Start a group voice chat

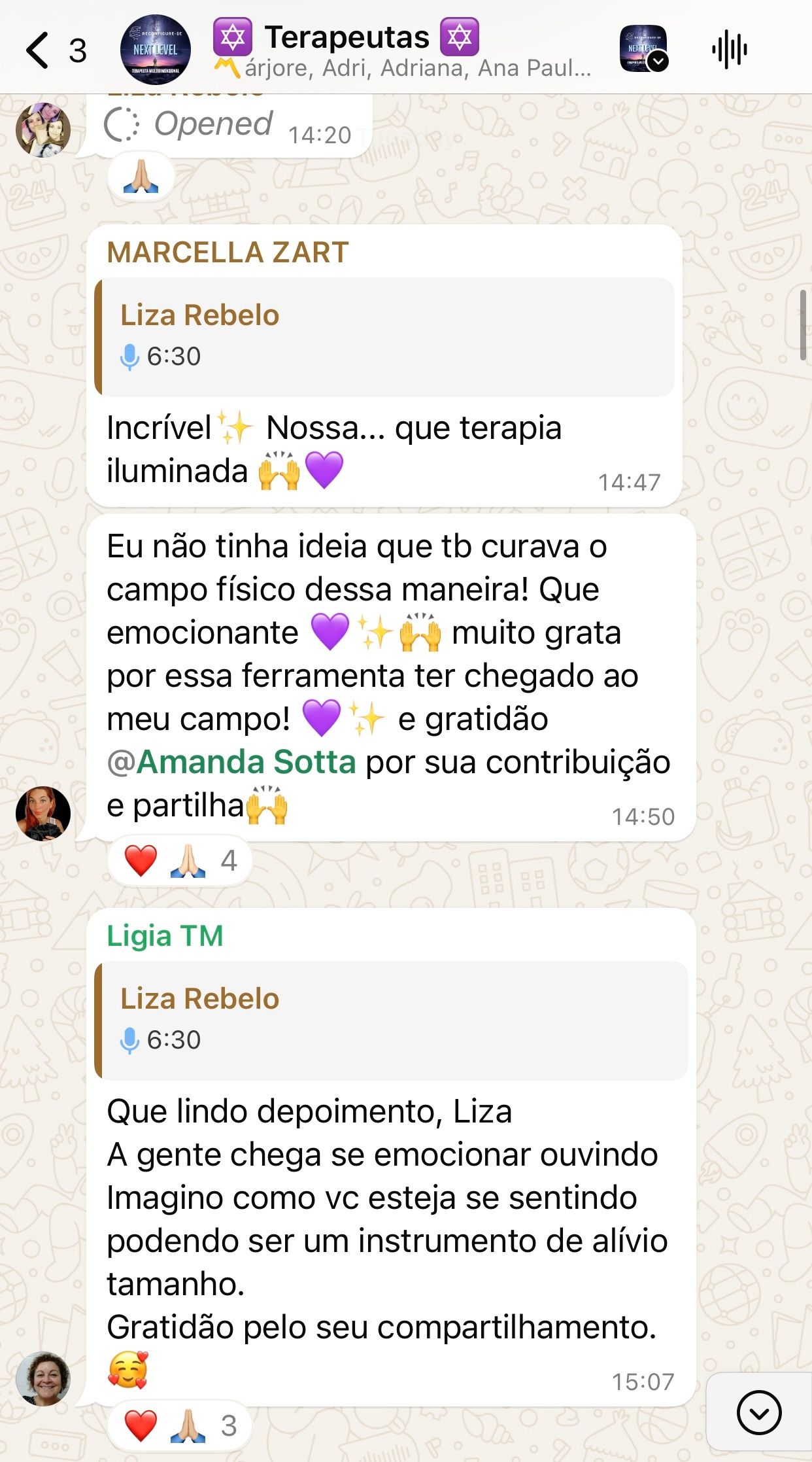[729, 50]
